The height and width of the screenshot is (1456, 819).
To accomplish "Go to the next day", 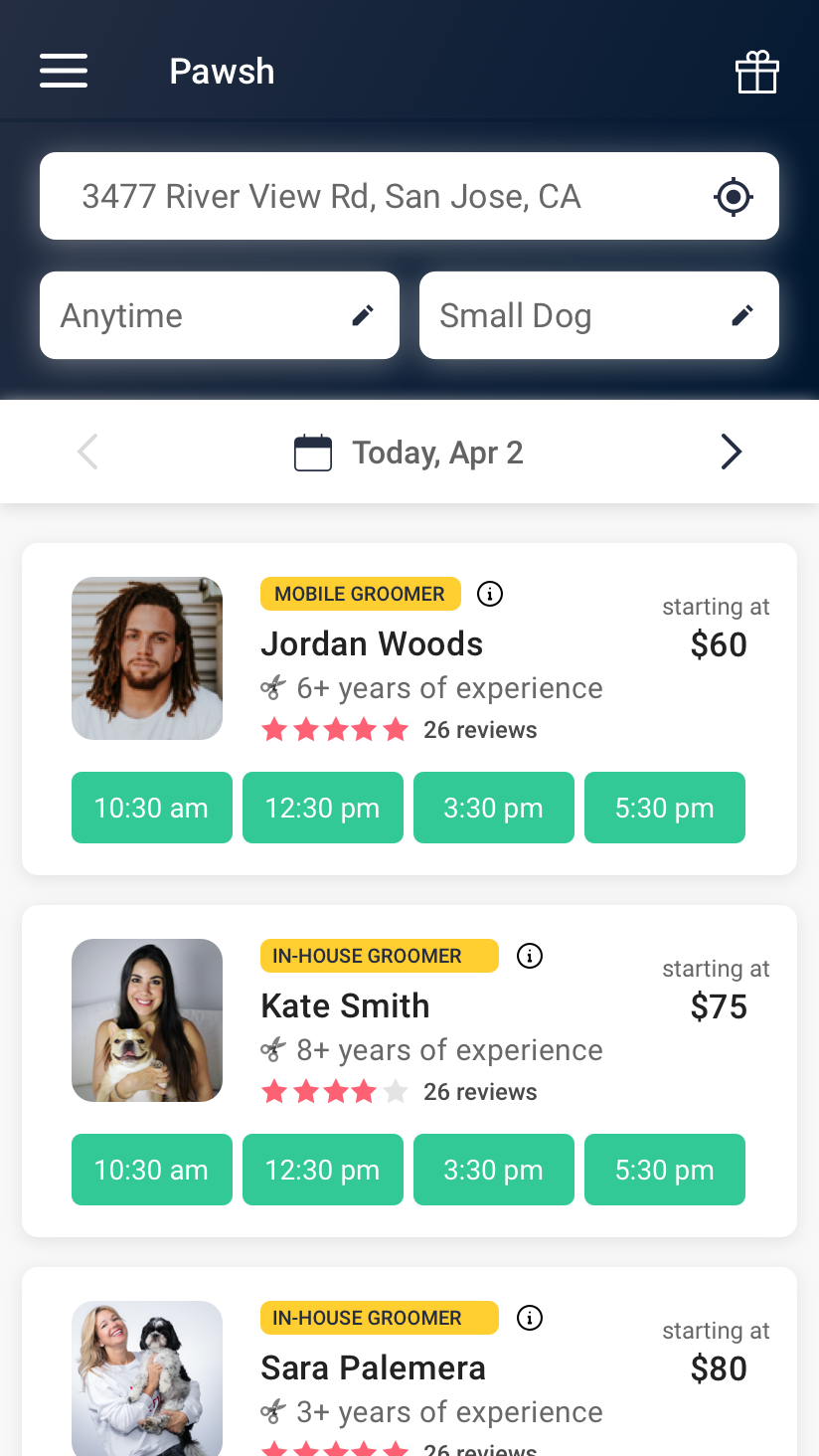I will coord(731,452).
